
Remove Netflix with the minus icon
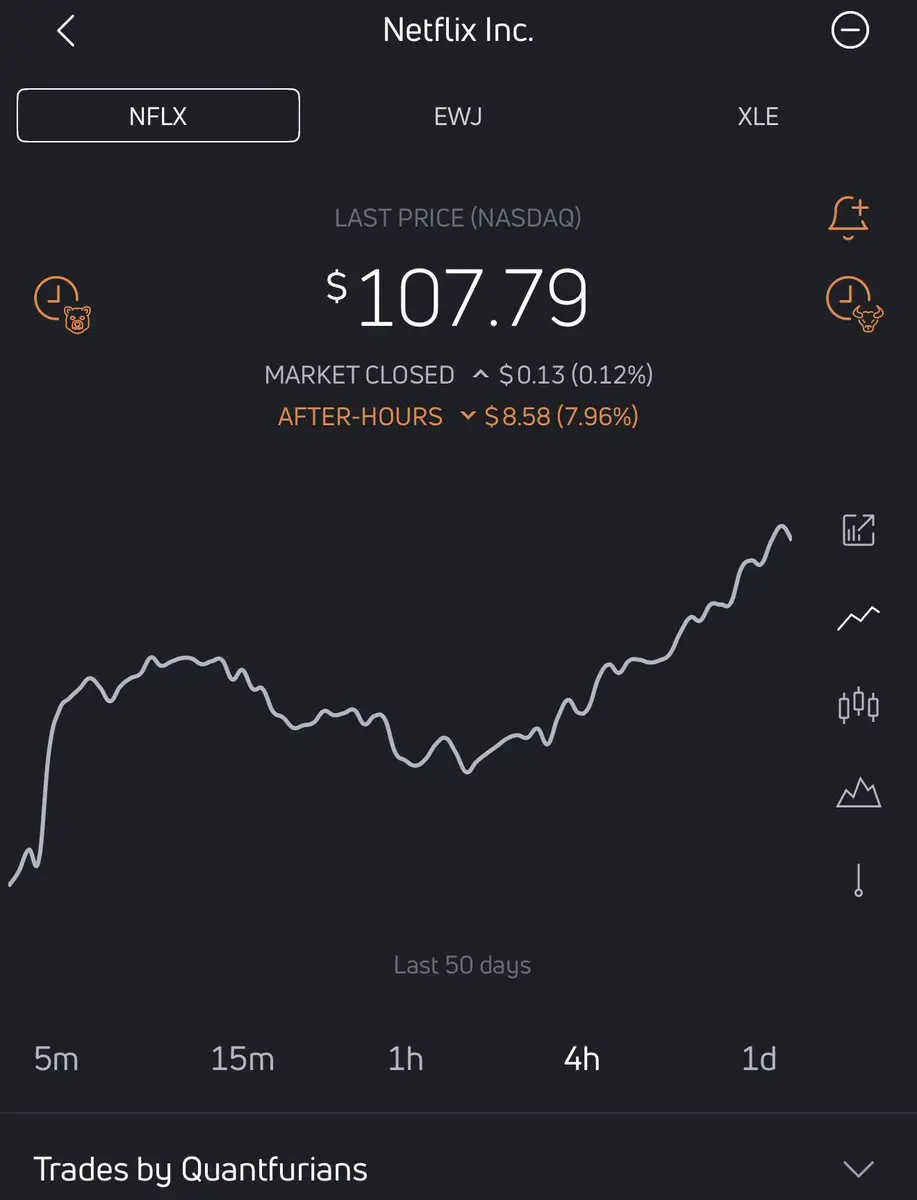tap(850, 31)
